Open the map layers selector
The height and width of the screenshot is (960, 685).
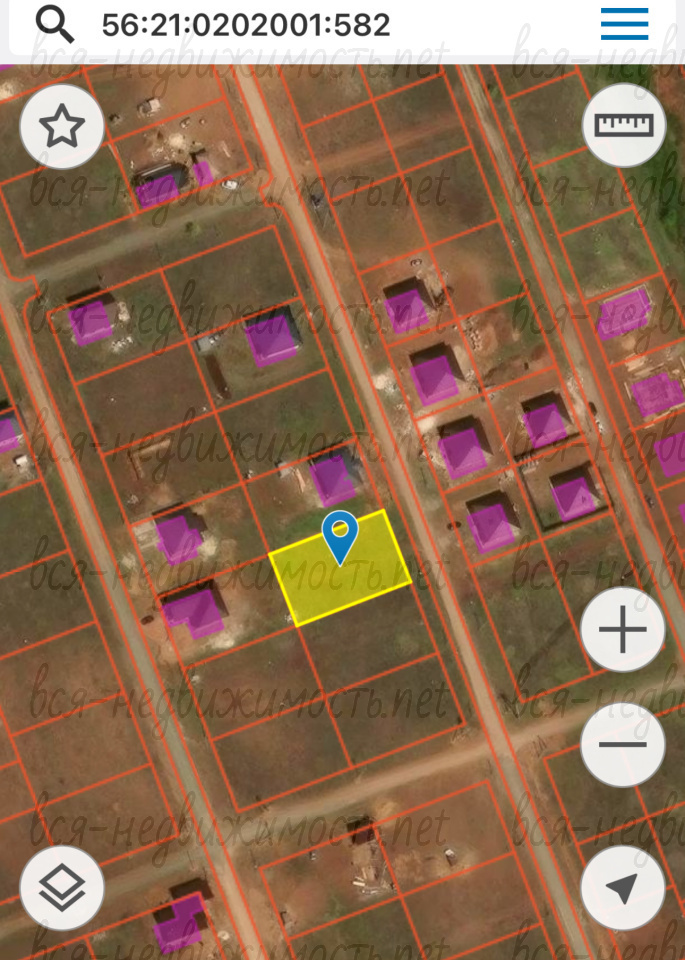pos(62,888)
